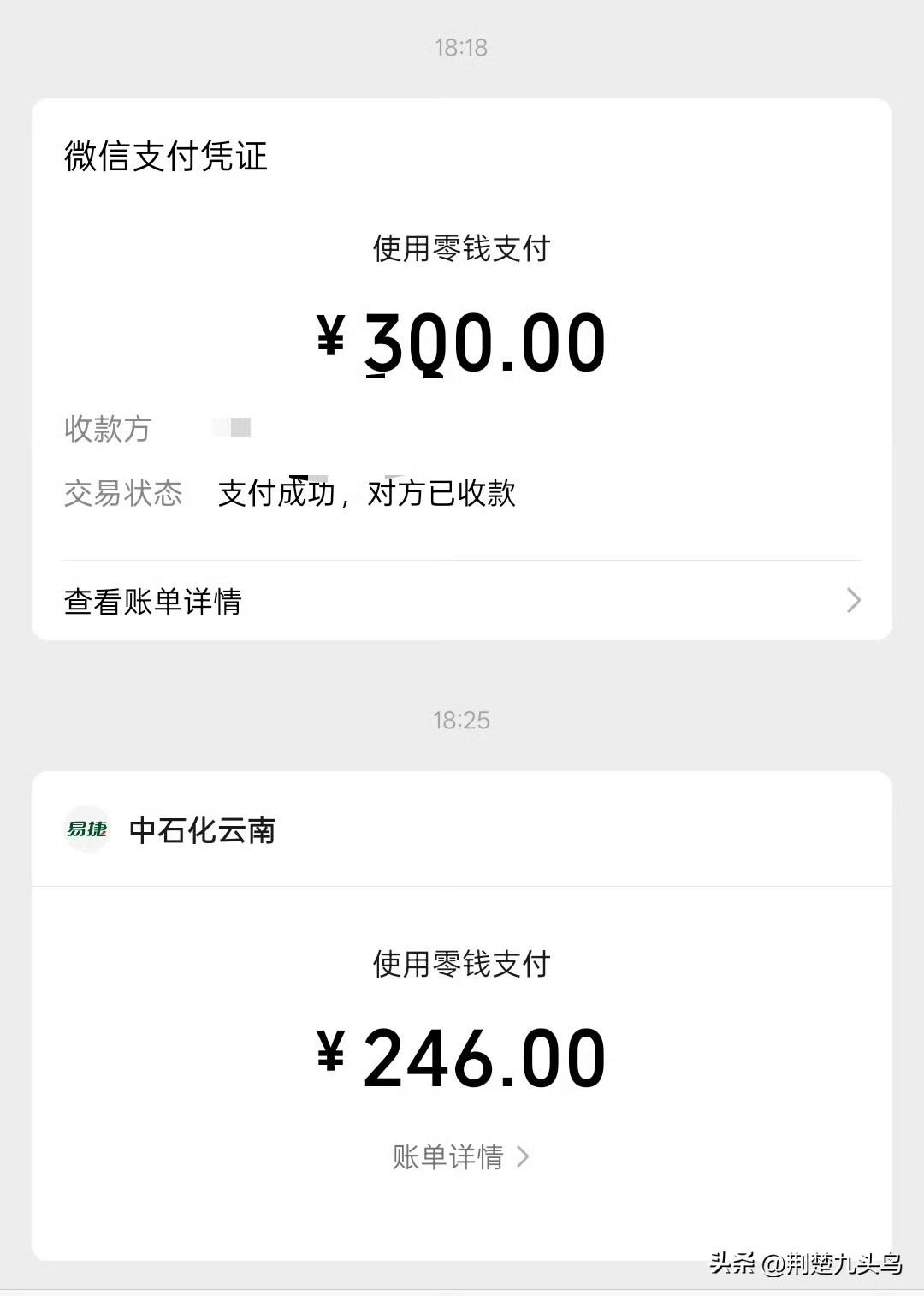924x1296 pixels.
Task: Tap the 微信支付凭证 card title
Action: click(x=164, y=157)
